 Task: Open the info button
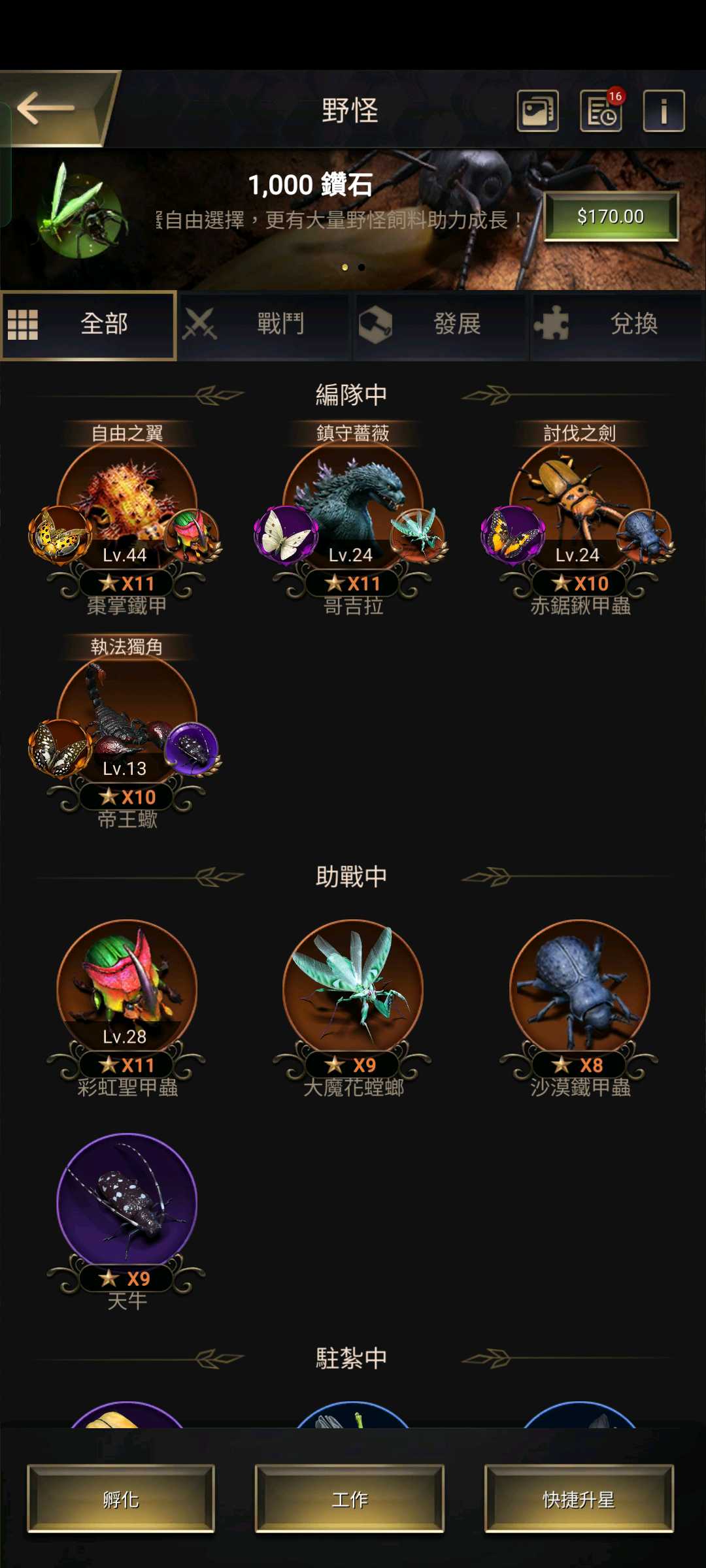point(664,111)
